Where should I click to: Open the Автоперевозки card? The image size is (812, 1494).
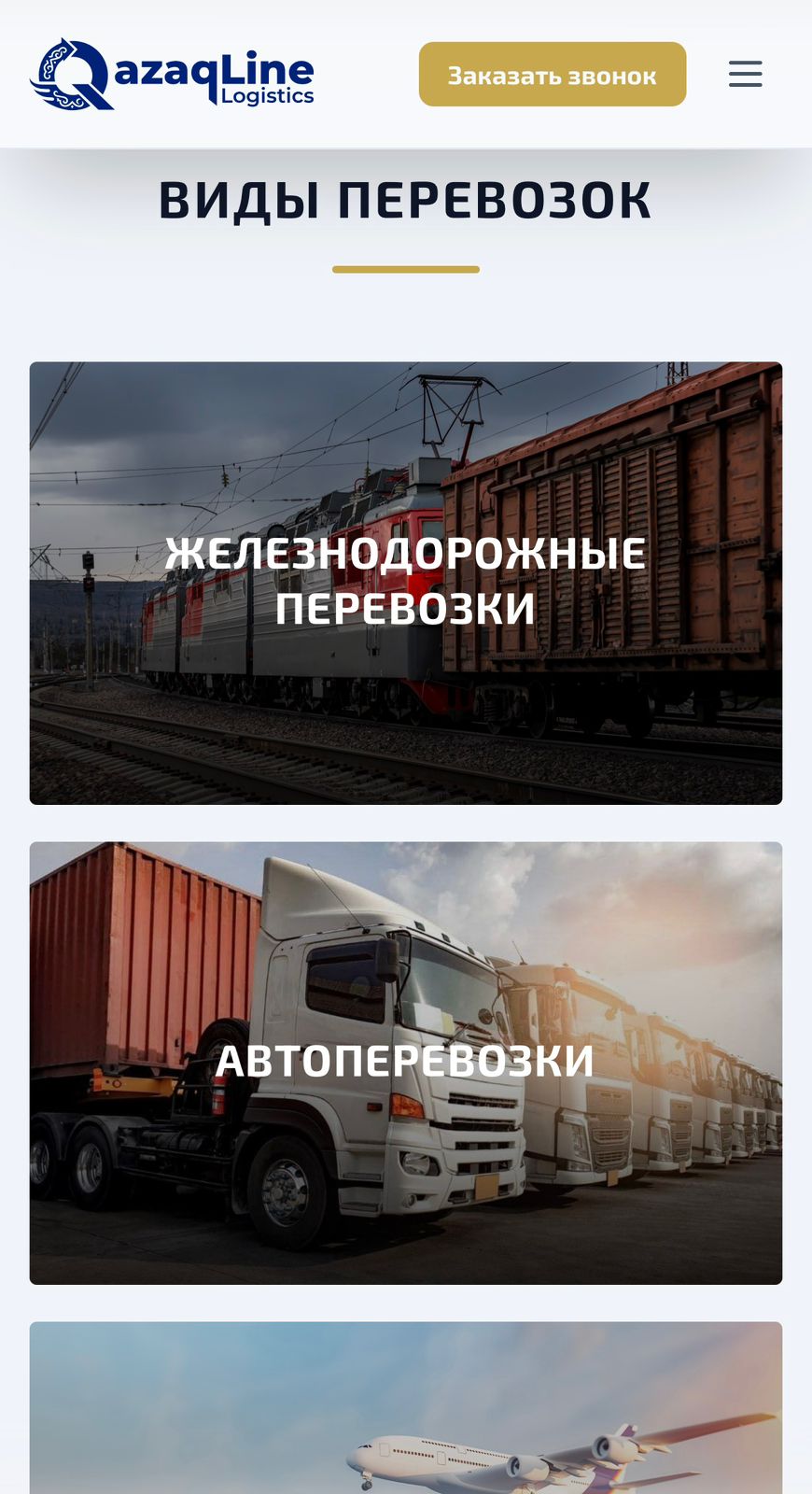[405, 1063]
